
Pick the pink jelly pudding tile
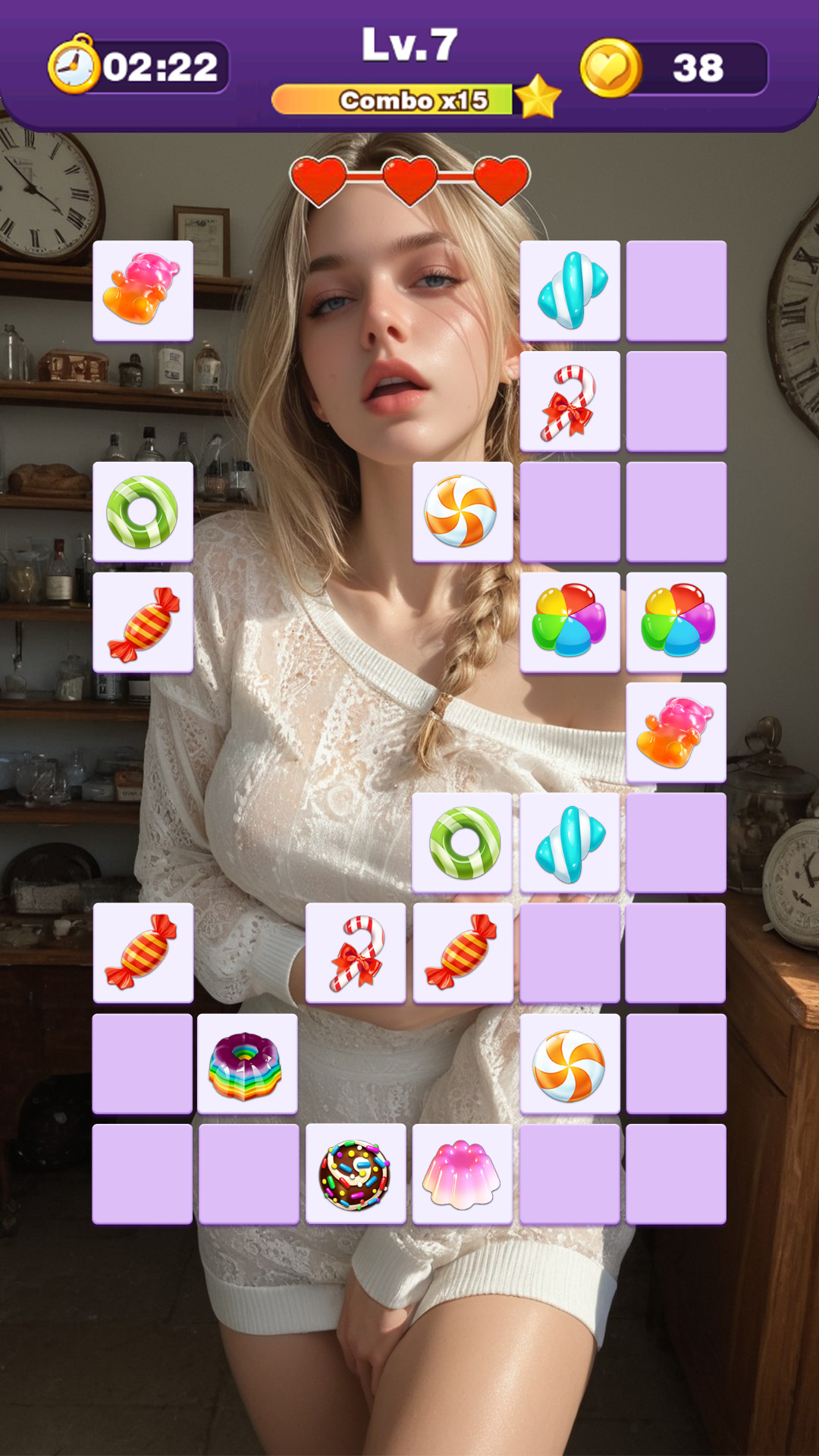(463, 1174)
